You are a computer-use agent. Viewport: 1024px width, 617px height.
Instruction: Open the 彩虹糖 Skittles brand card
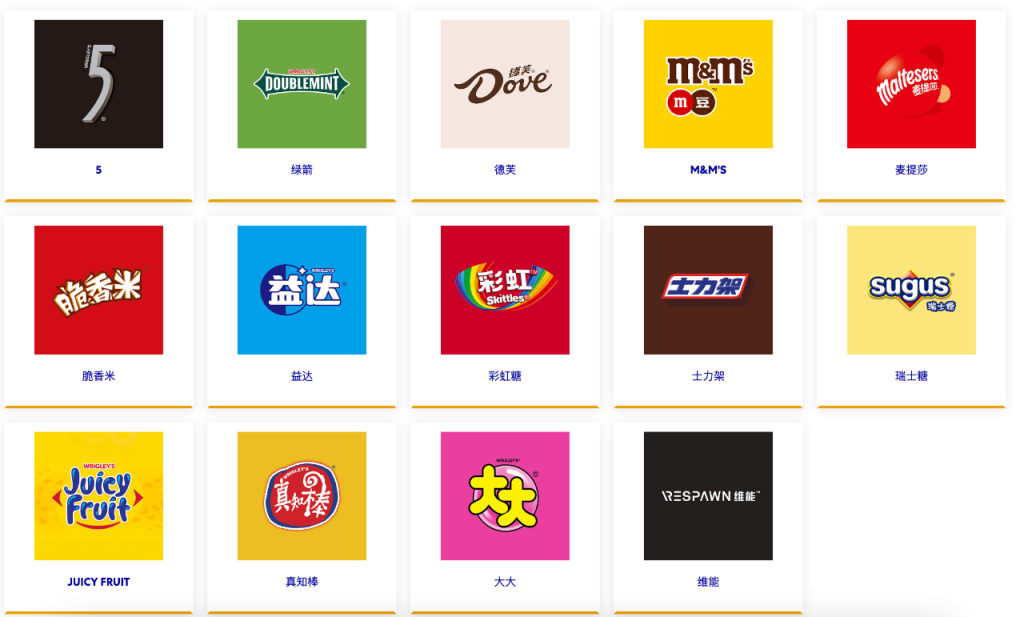coord(505,290)
